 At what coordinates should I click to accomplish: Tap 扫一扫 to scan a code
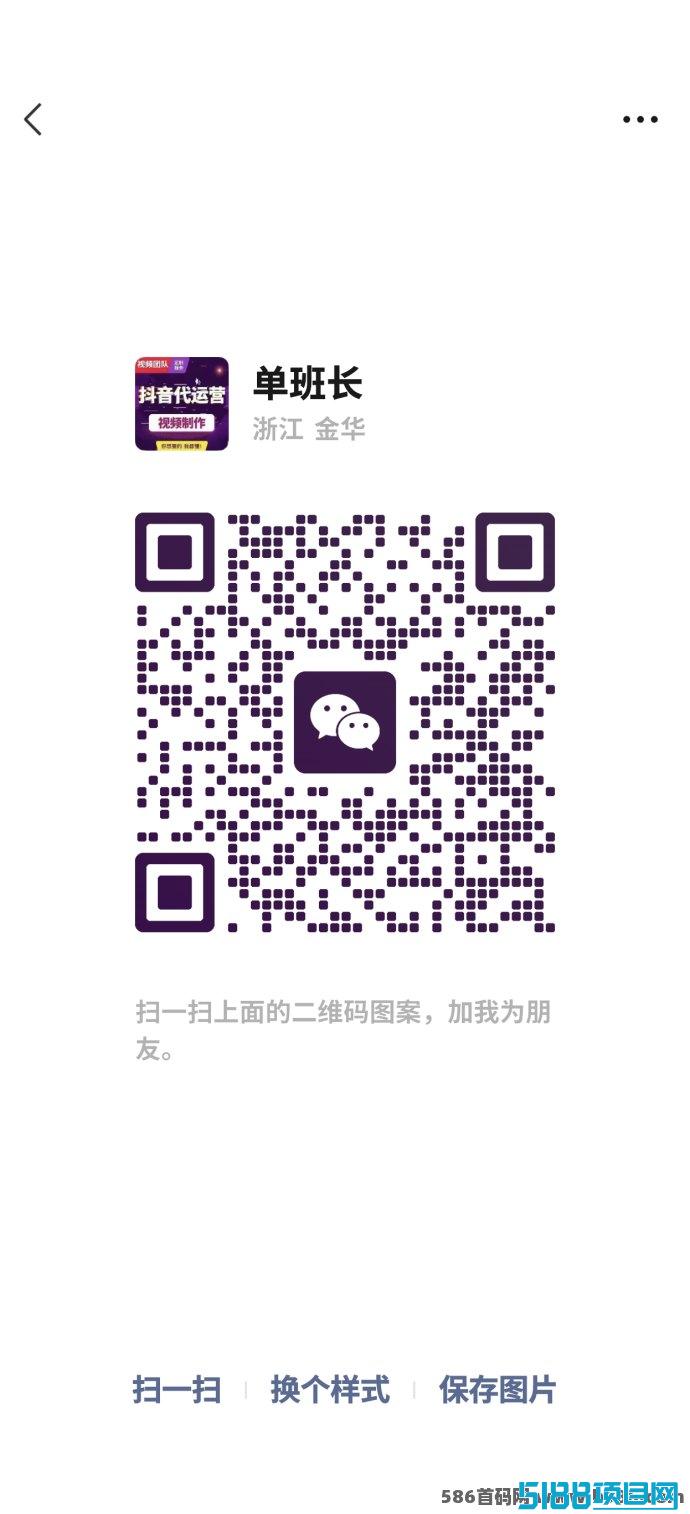click(177, 1390)
